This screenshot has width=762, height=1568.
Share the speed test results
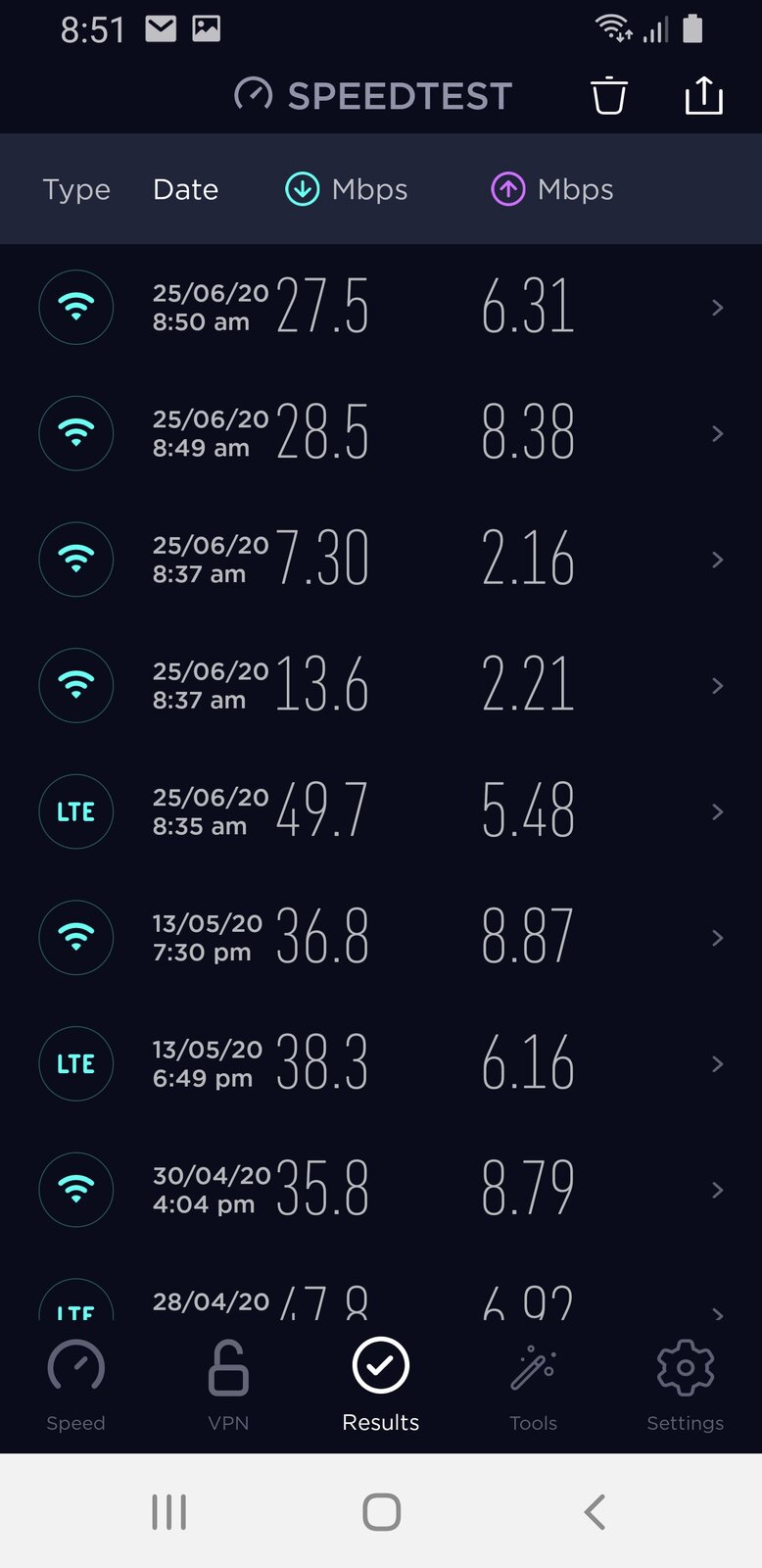pyautogui.click(x=703, y=95)
